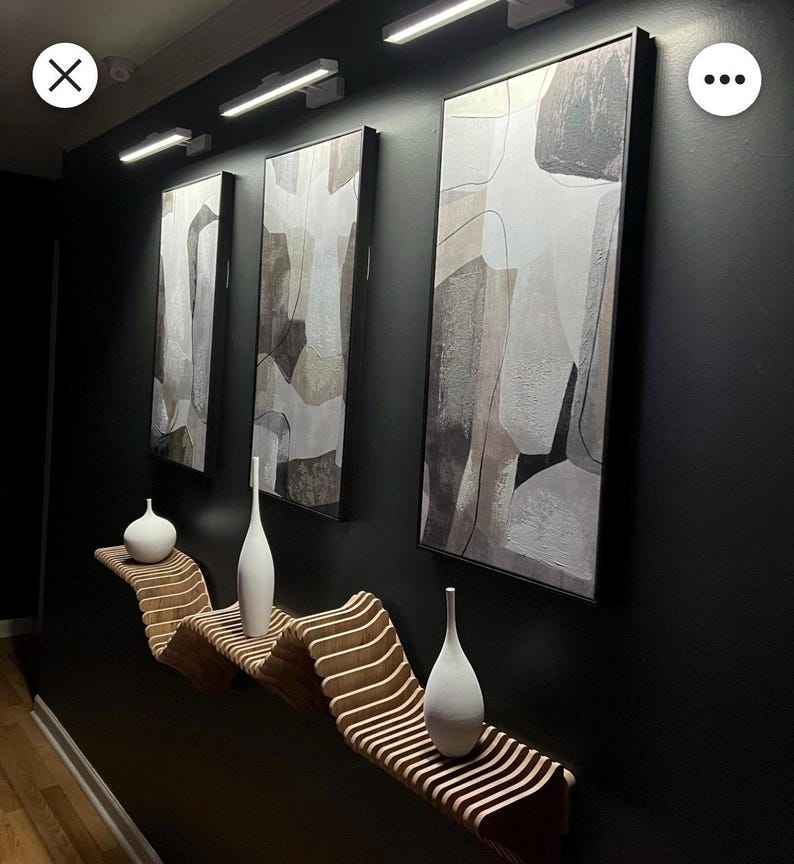Close the full-screen photo viewer
The image size is (794, 864).
(x=65, y=75)
